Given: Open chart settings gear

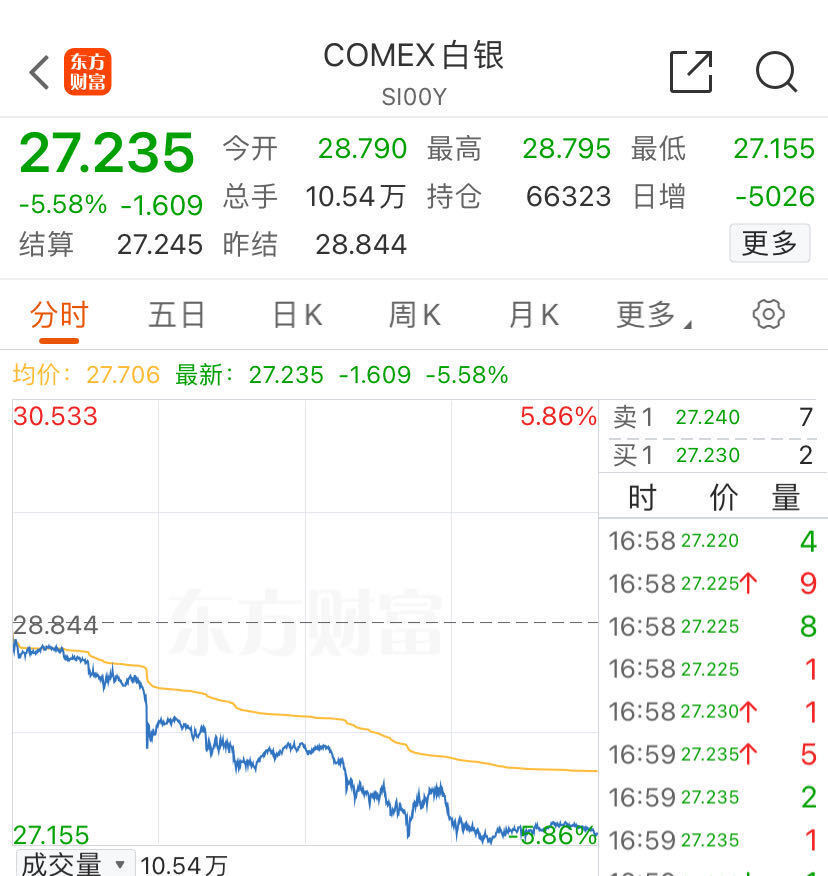Looking at the screenshot, I should click(x=768, y=314).
